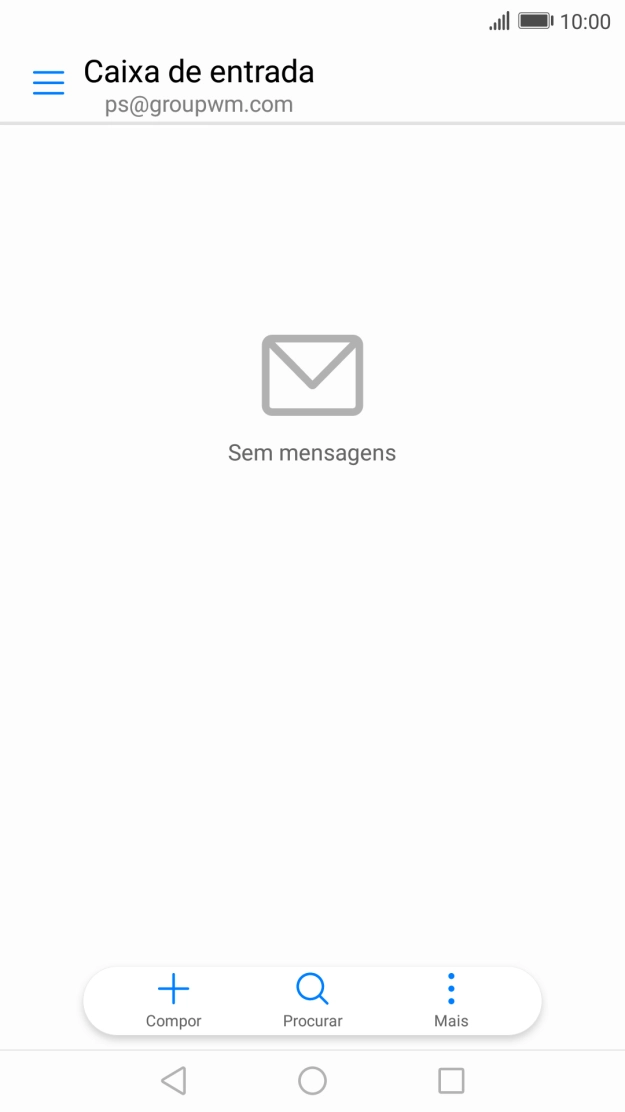Go to the home screen

point(312,1080)
